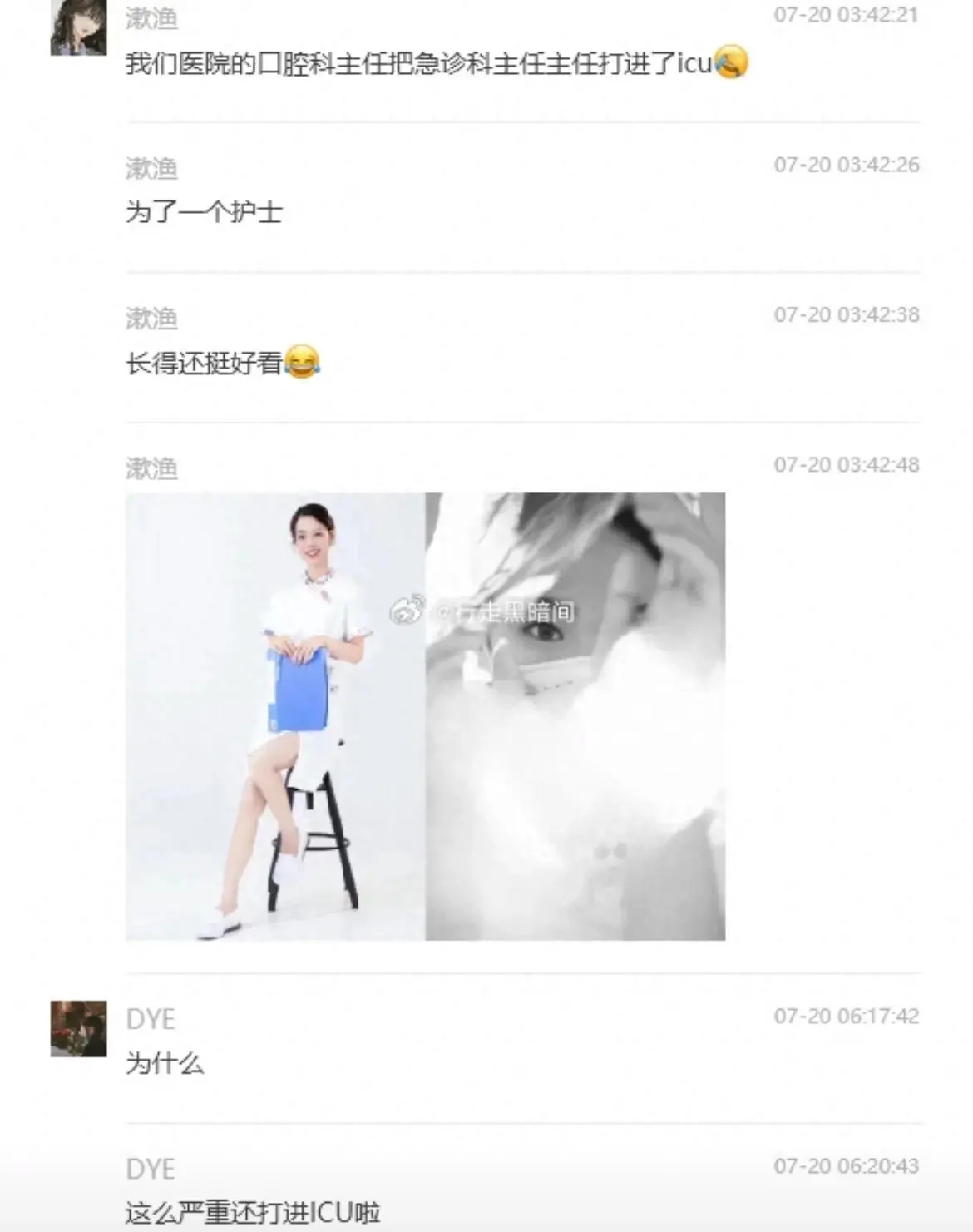Open the photo sent by 漱渔
Image resolution: width=973 pixels, height=1232 pixels.
pyautogui.click(x=425, y=716)
